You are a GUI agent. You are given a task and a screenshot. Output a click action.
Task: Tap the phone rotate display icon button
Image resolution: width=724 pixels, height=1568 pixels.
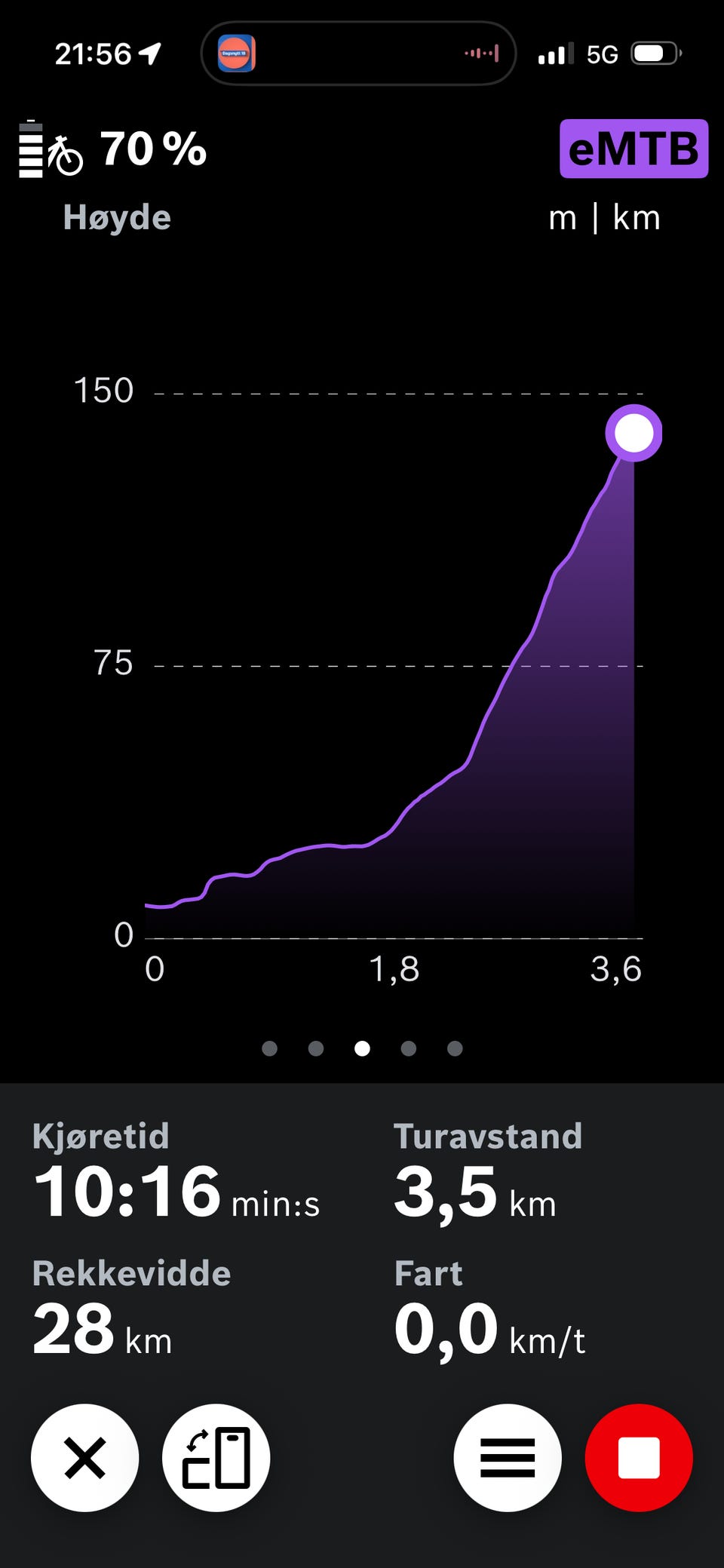click(x=216, y=1457)
